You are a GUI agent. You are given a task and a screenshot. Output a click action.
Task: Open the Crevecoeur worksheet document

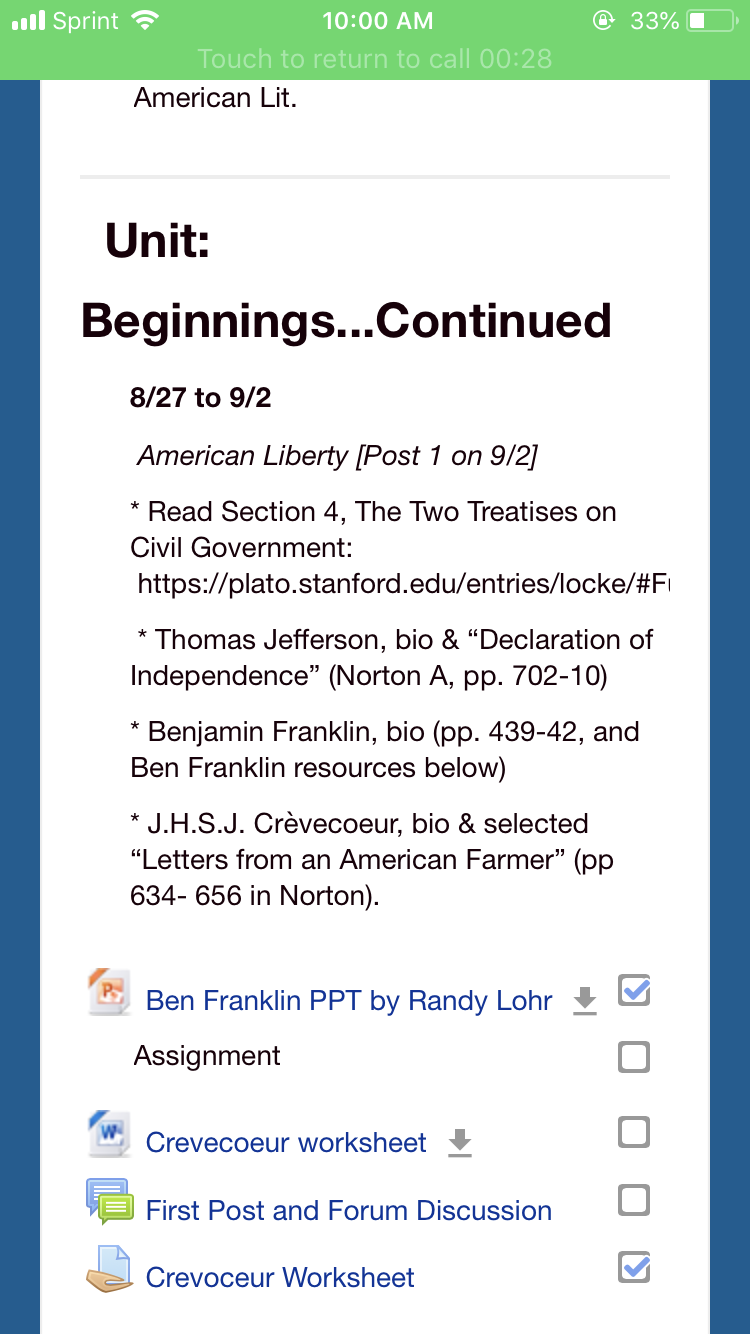[286, 1142]
